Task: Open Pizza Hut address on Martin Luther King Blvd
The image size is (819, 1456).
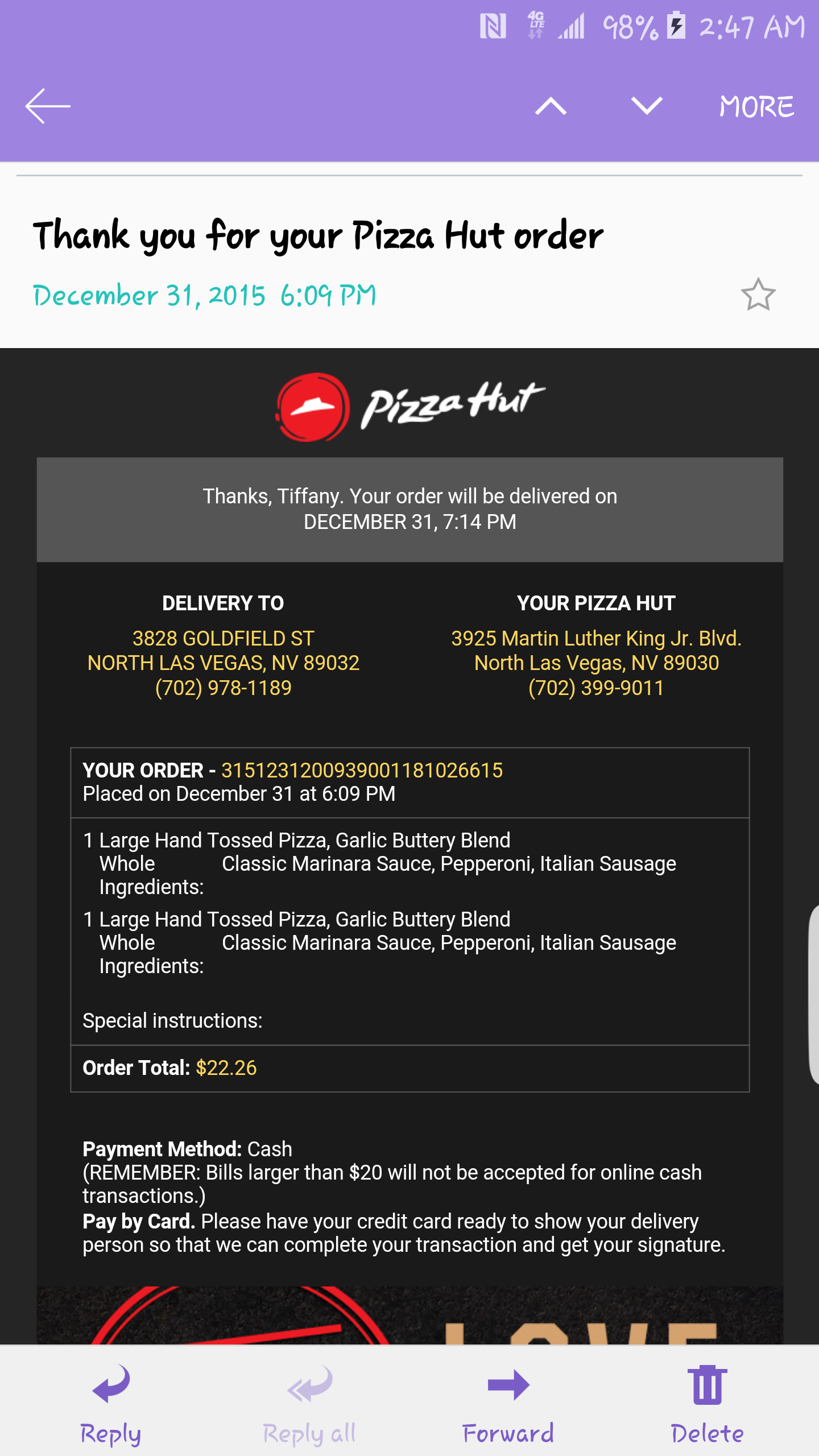Action: tap(596, 650)
